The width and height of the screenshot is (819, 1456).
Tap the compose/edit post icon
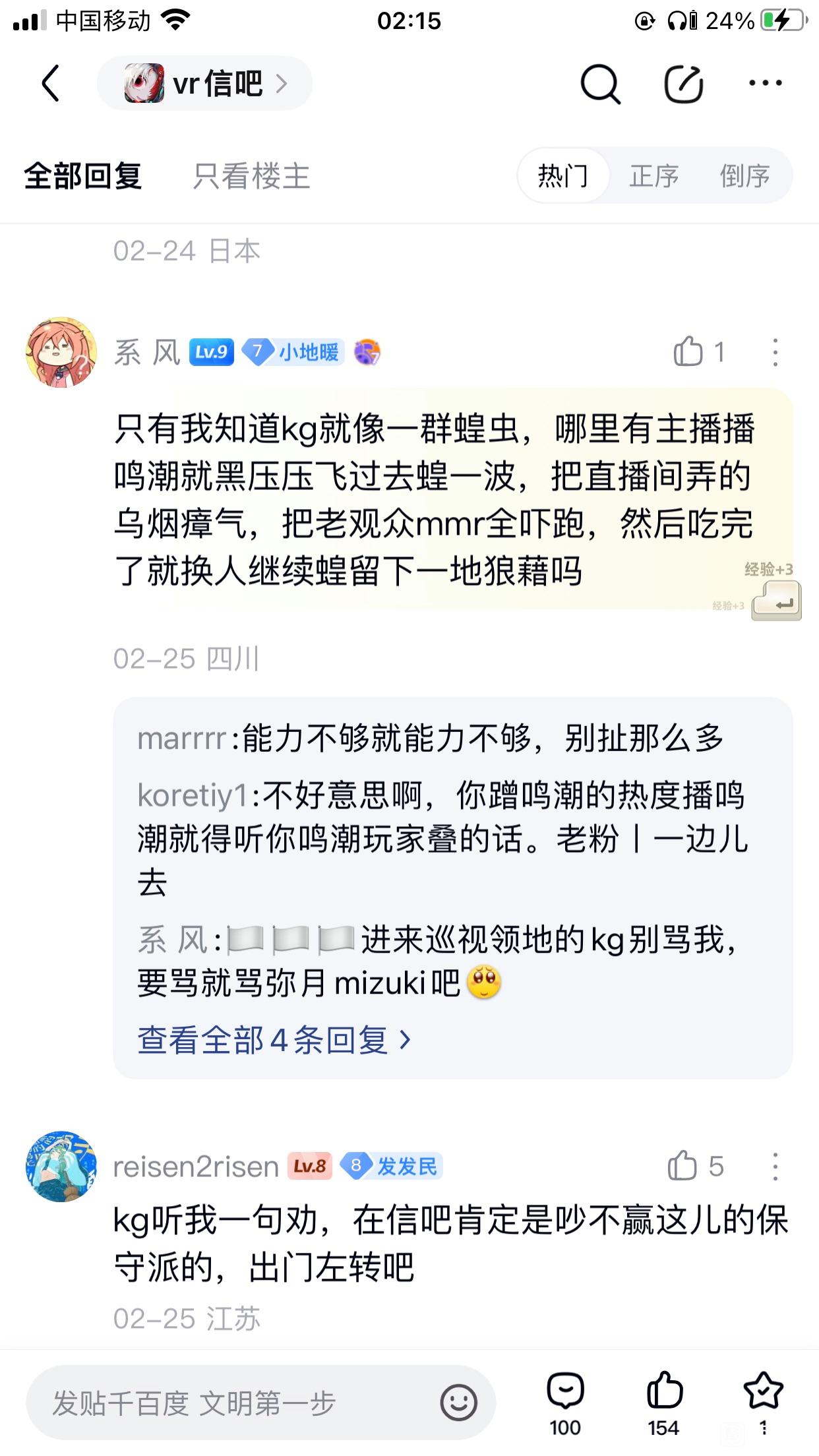pos(682,84)
